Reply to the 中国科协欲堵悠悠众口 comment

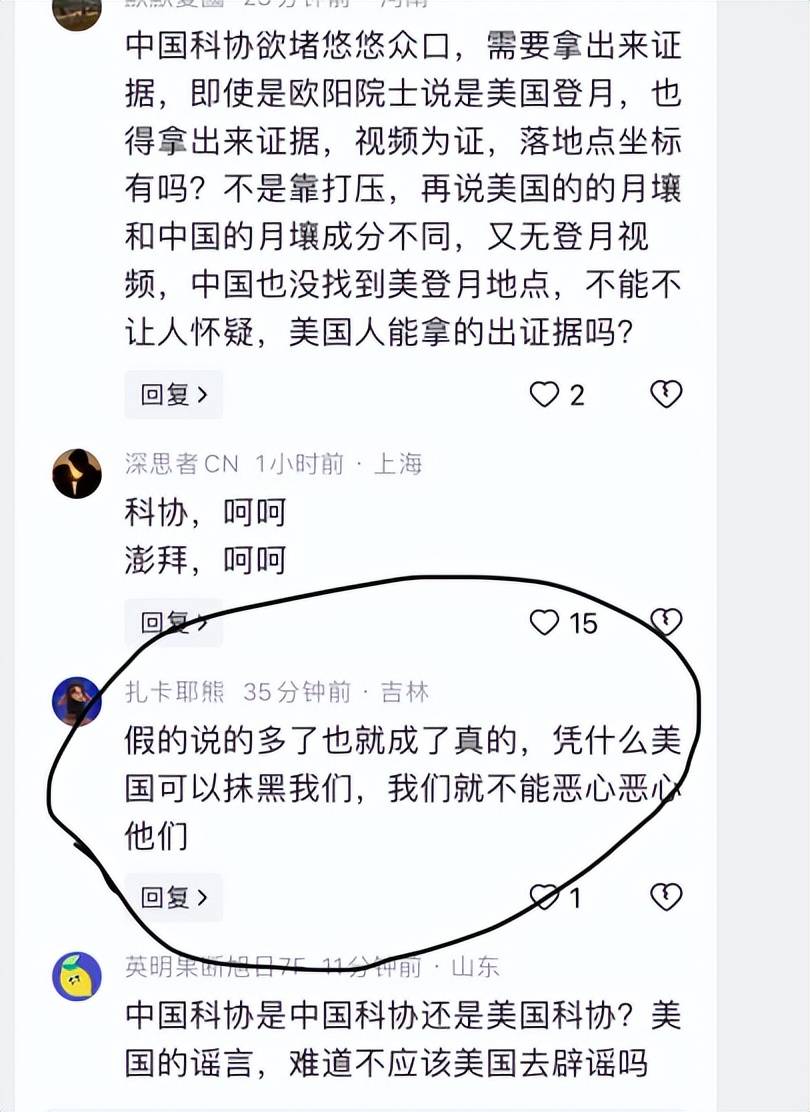pos(173,395)
